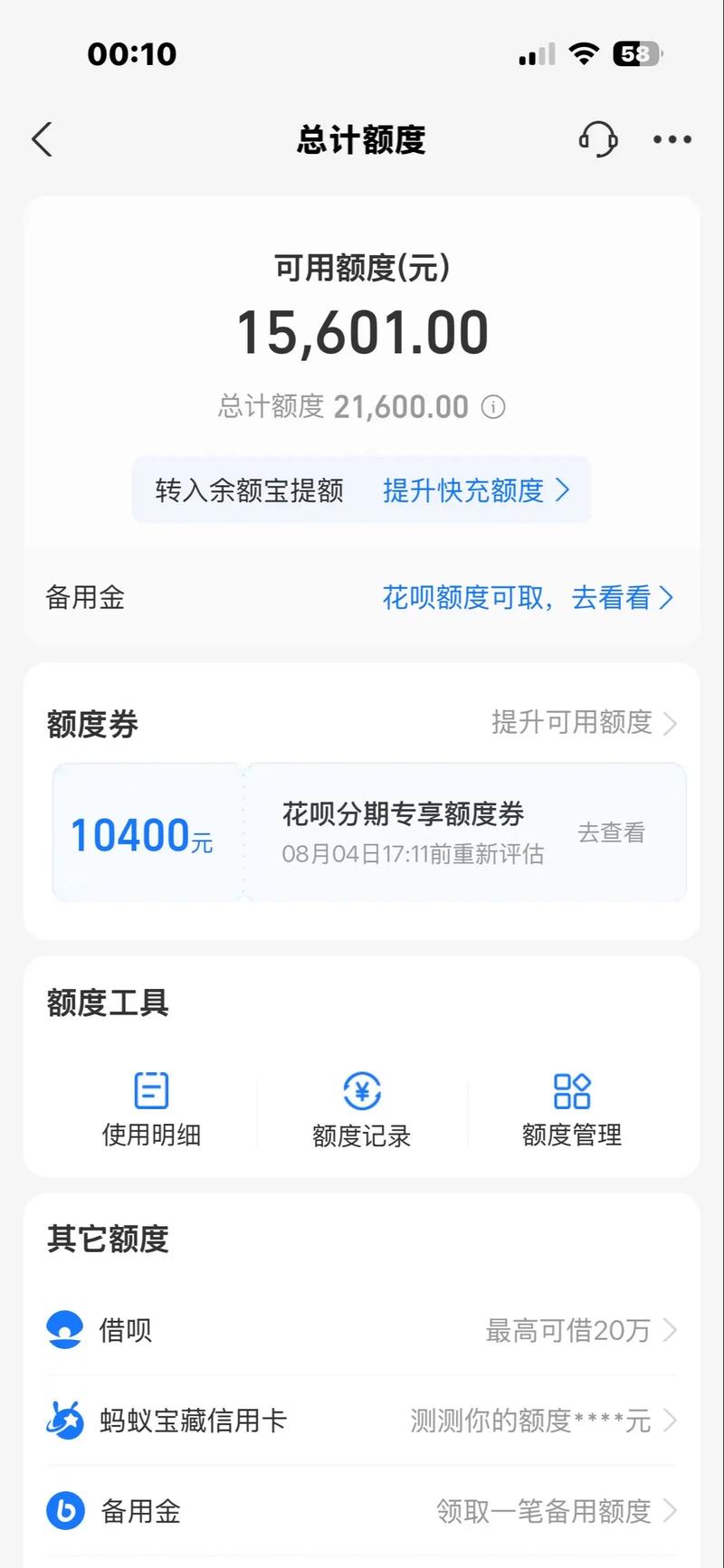Open 提升可用额度 link
Screen dimensions: 724x1568
click(583, 722)
